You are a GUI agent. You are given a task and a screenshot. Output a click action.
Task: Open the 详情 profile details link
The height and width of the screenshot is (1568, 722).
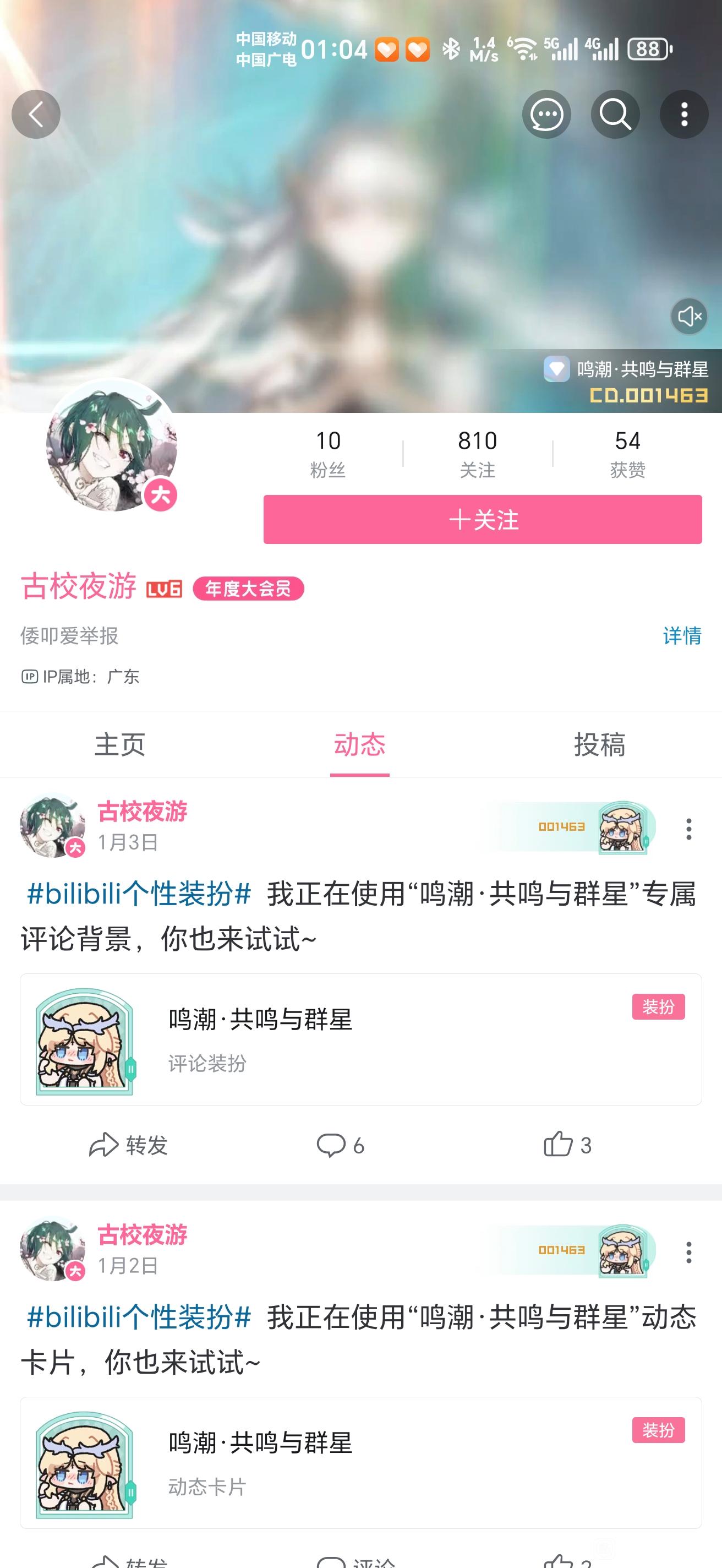click(681, 635)
